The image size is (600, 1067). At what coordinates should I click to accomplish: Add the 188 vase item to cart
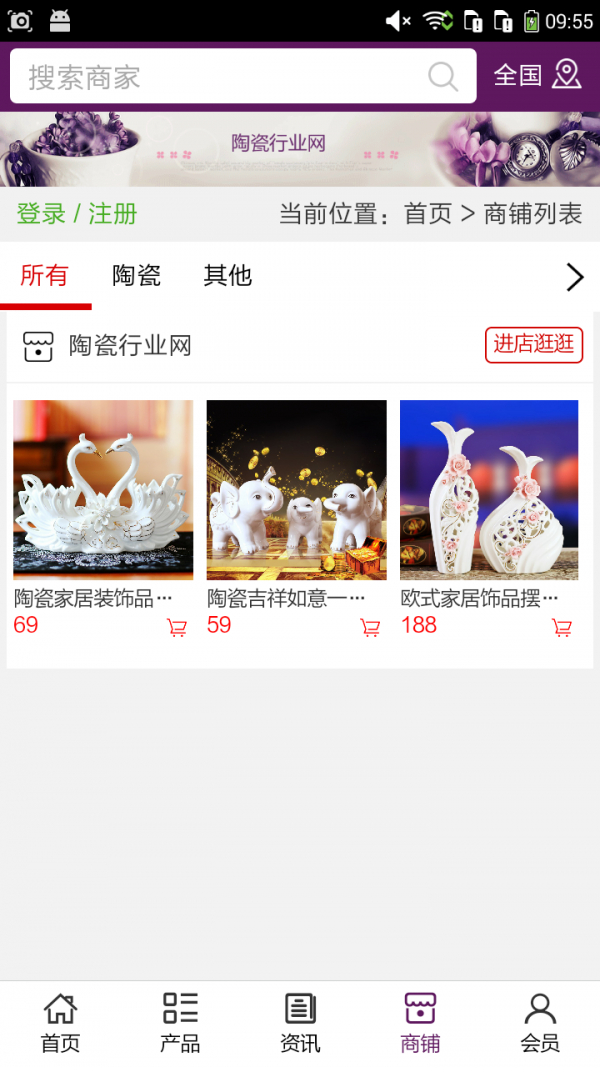point(562,628)
